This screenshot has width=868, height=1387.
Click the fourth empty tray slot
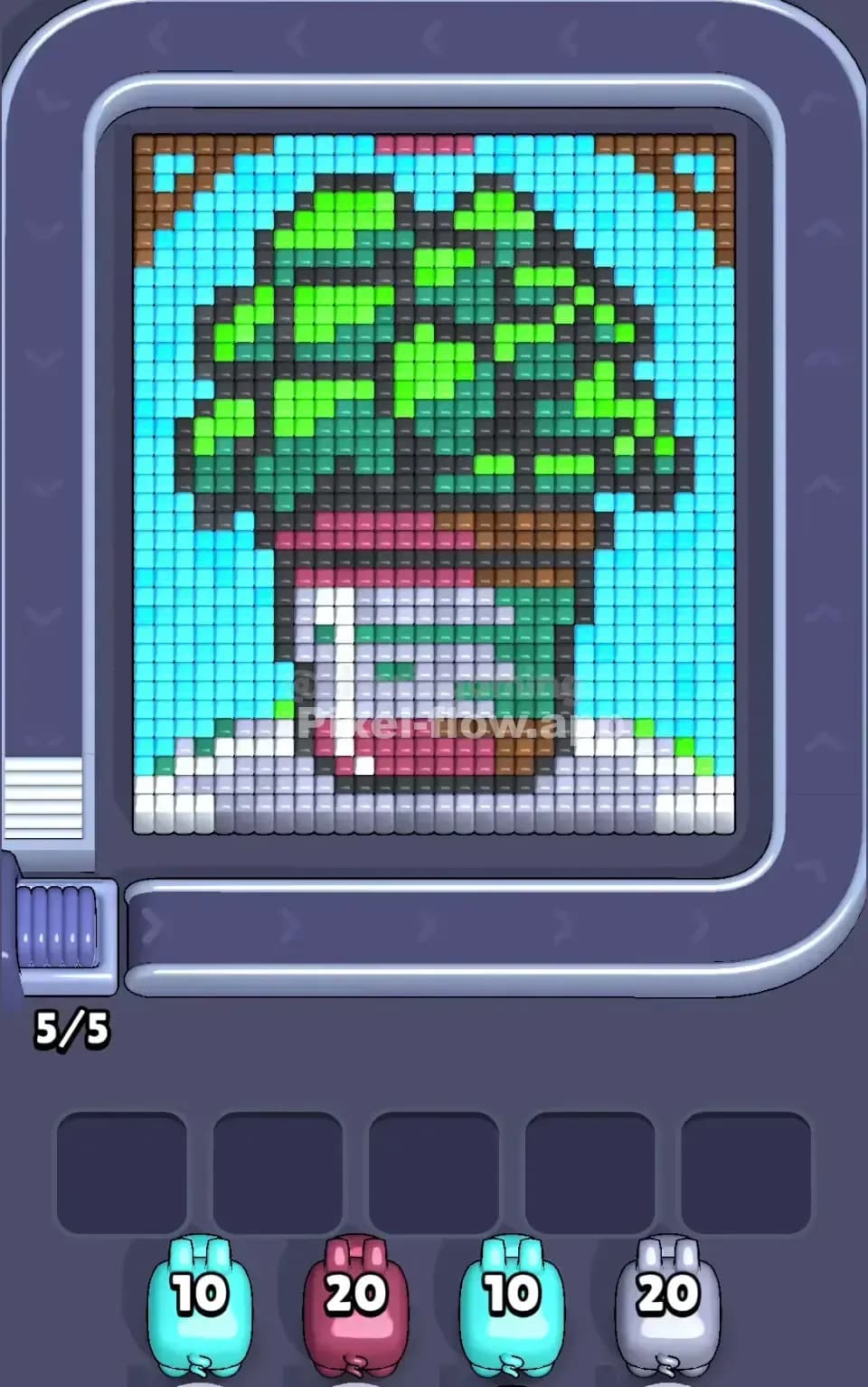coord(591,1172)
